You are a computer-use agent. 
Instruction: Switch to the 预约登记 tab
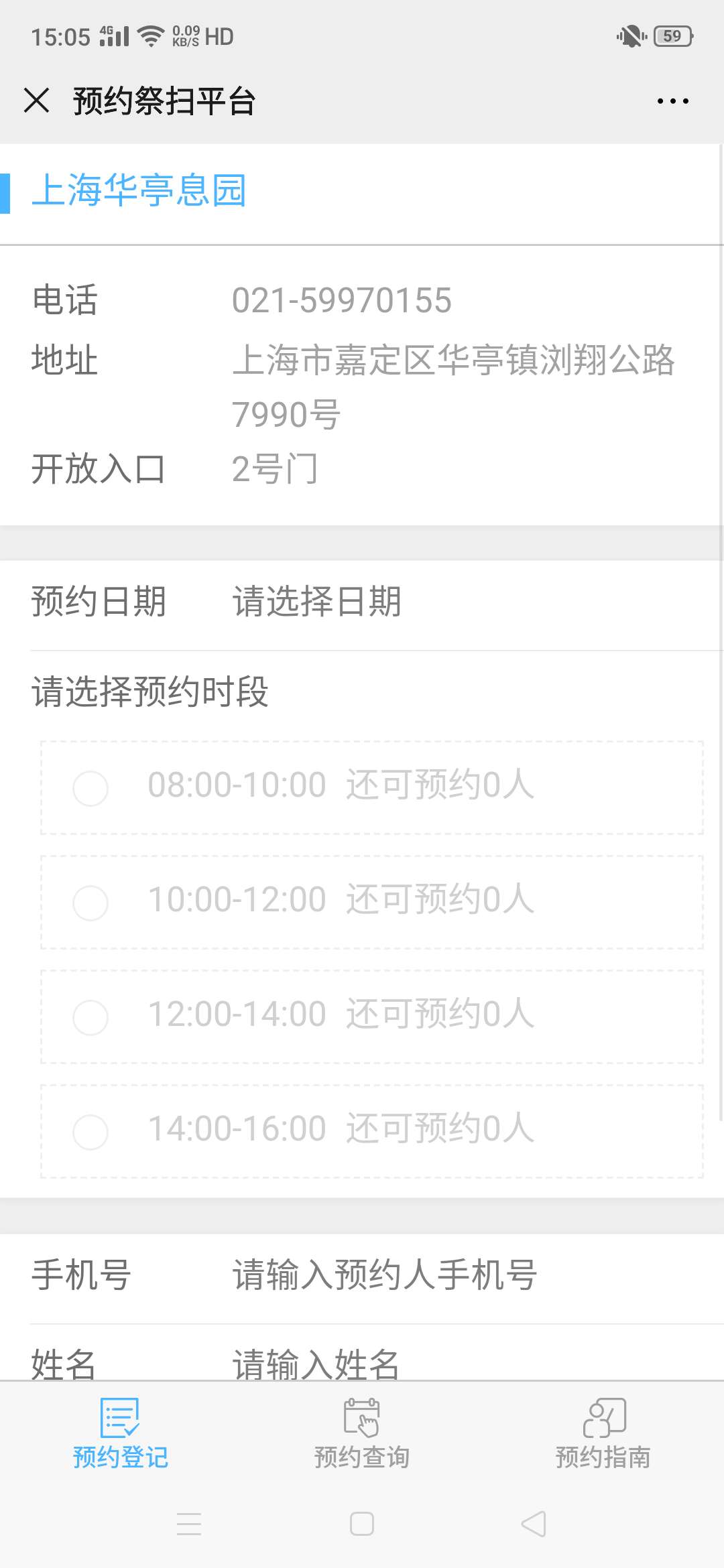121,1433
